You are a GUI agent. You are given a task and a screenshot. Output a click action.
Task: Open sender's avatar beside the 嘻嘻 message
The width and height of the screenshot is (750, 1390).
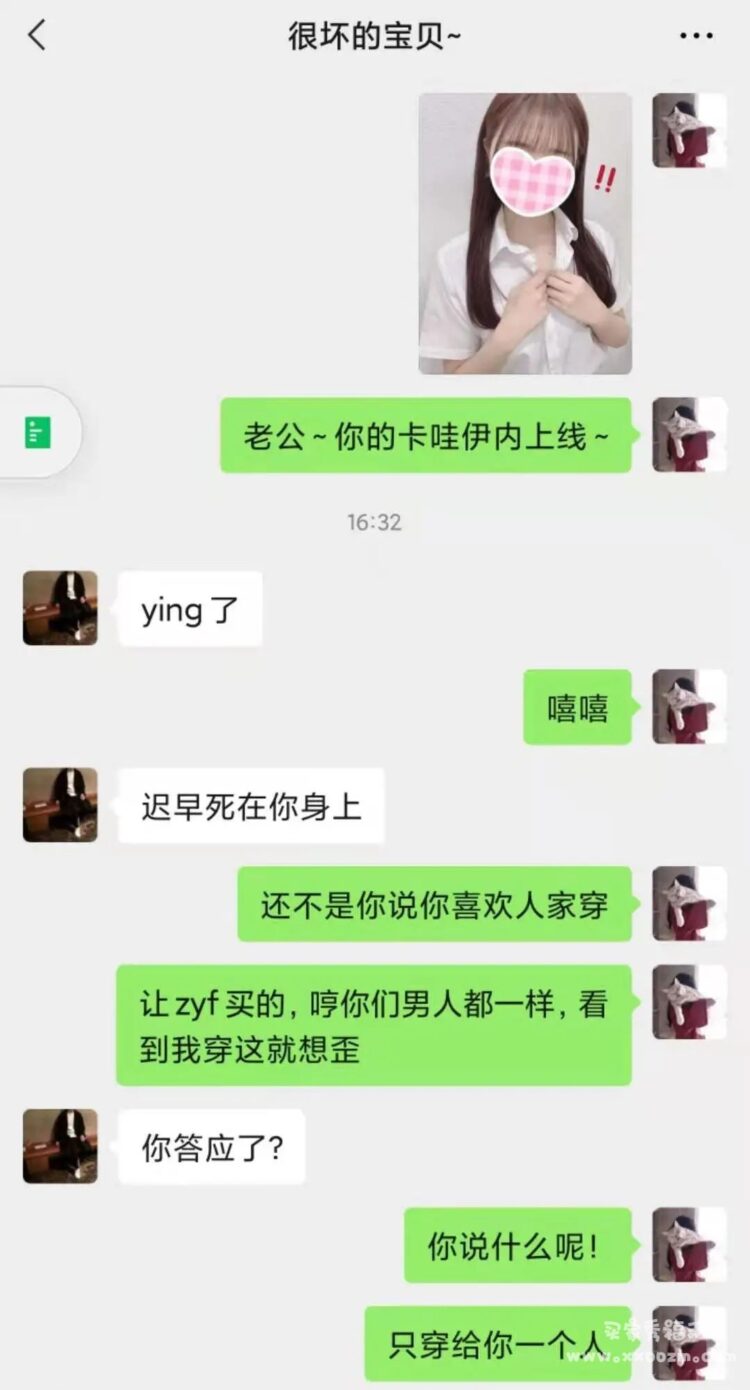click(689, 707)
